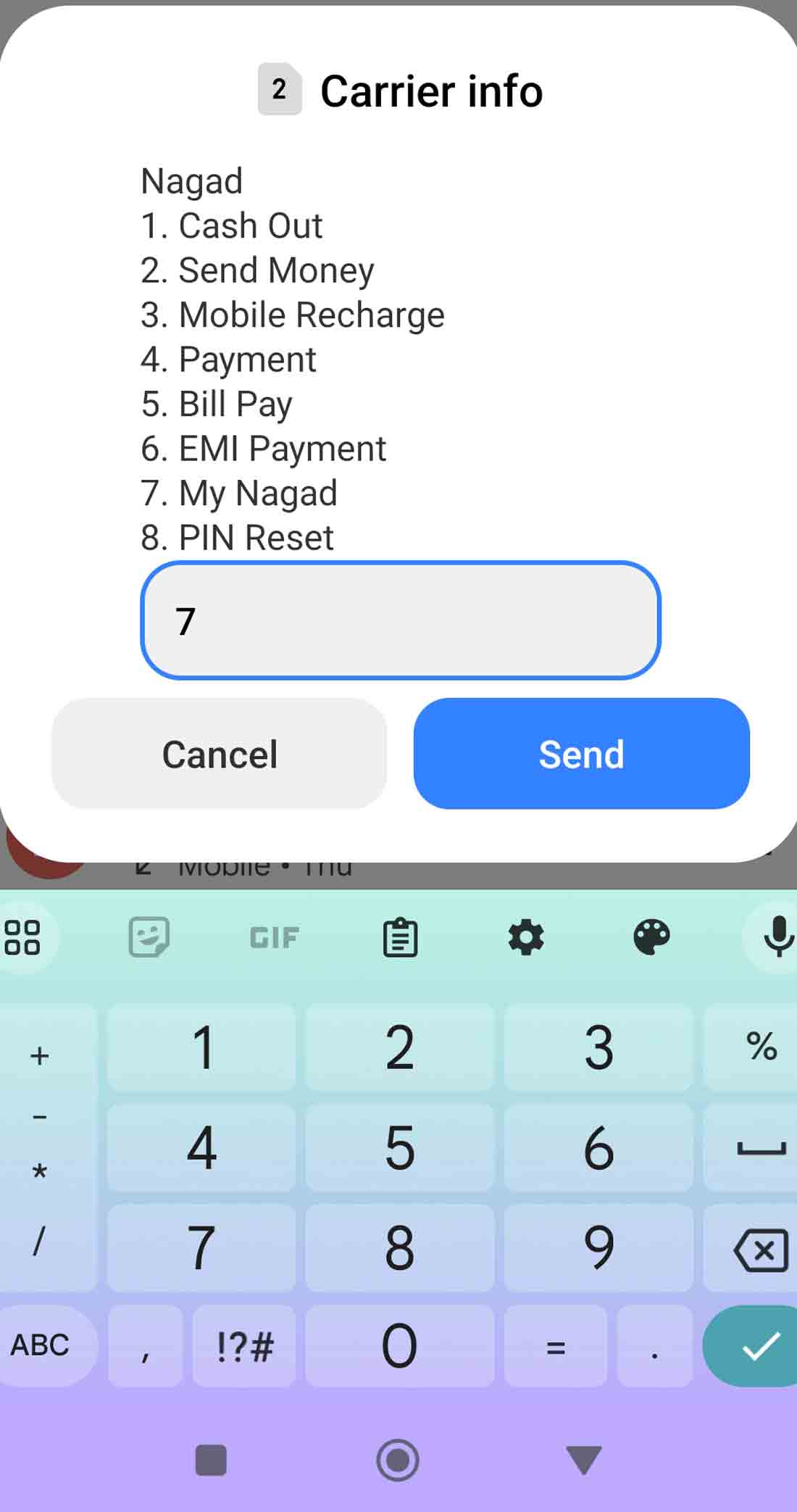Open keyboard clipboard

400,937
